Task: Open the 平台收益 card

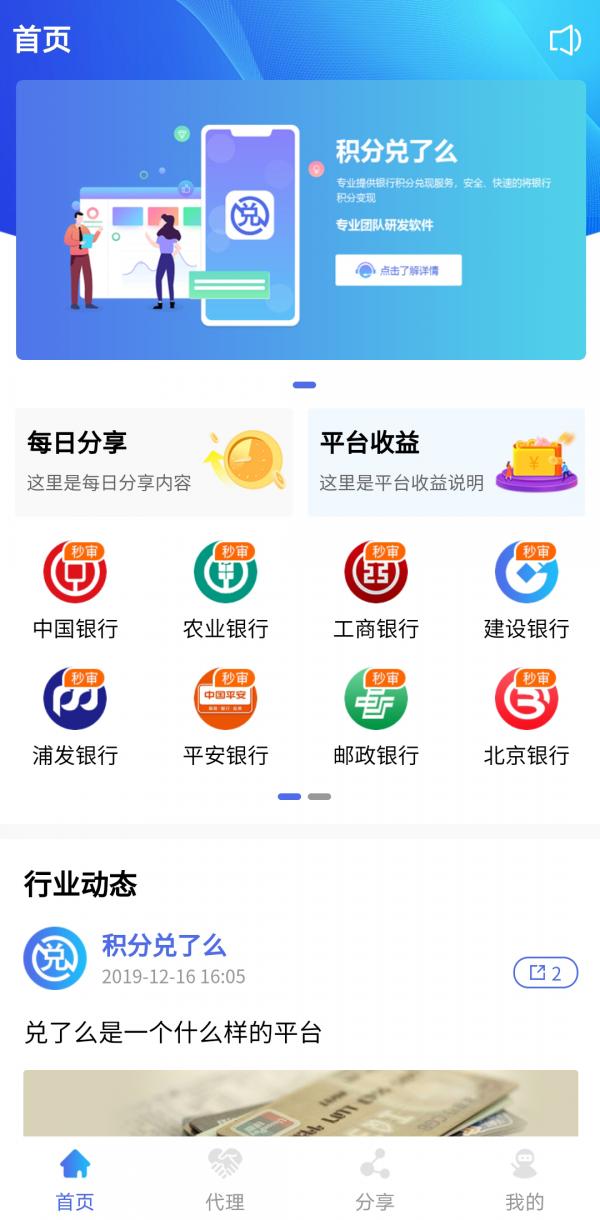Action: [x=446, y=462]
